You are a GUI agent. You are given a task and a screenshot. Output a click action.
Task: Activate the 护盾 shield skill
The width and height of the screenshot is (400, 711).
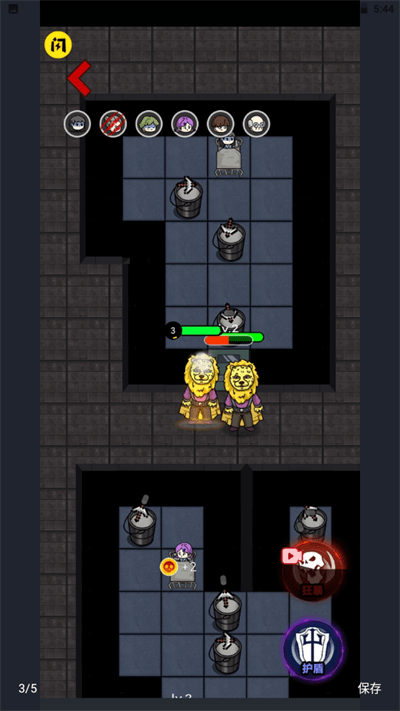point(313,650)
